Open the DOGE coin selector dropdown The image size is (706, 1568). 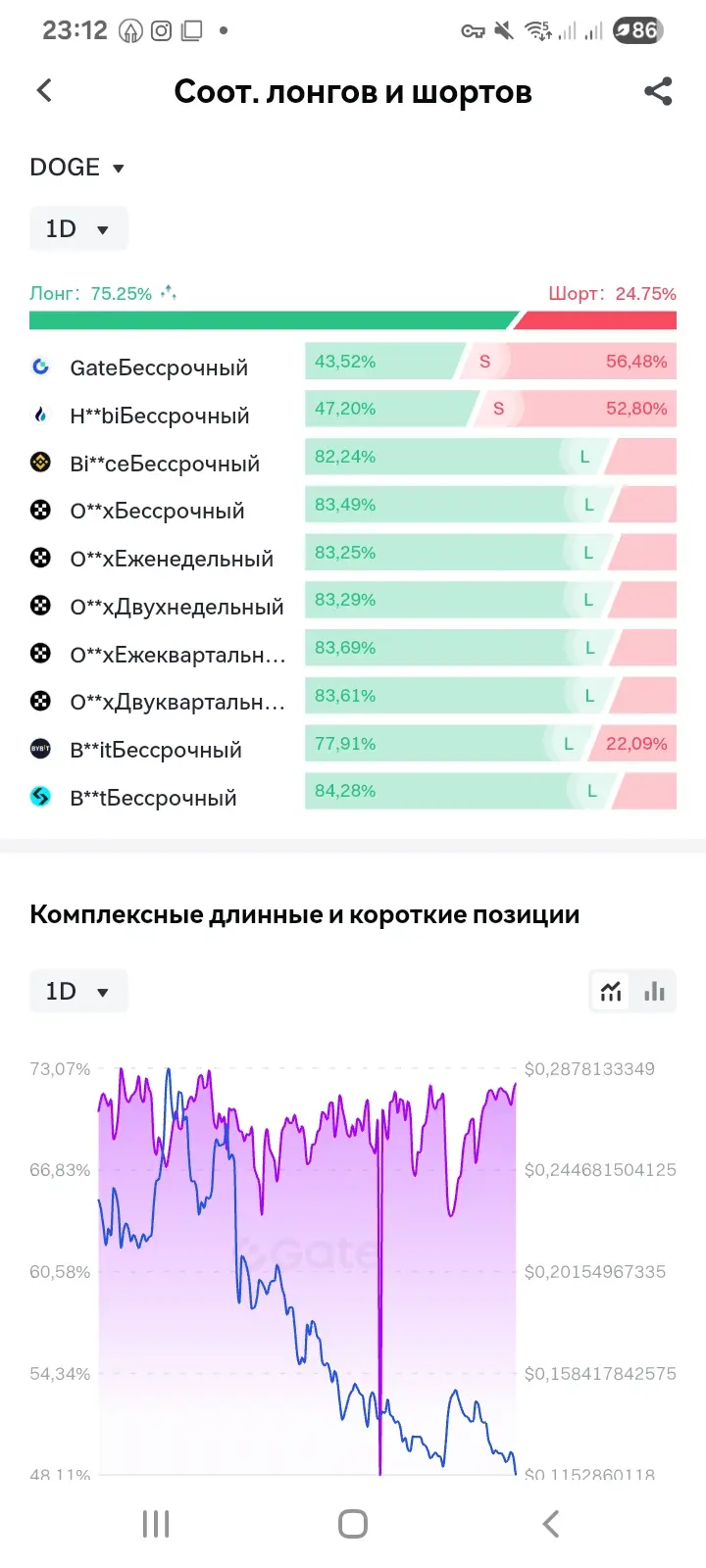tap(78, 167)
